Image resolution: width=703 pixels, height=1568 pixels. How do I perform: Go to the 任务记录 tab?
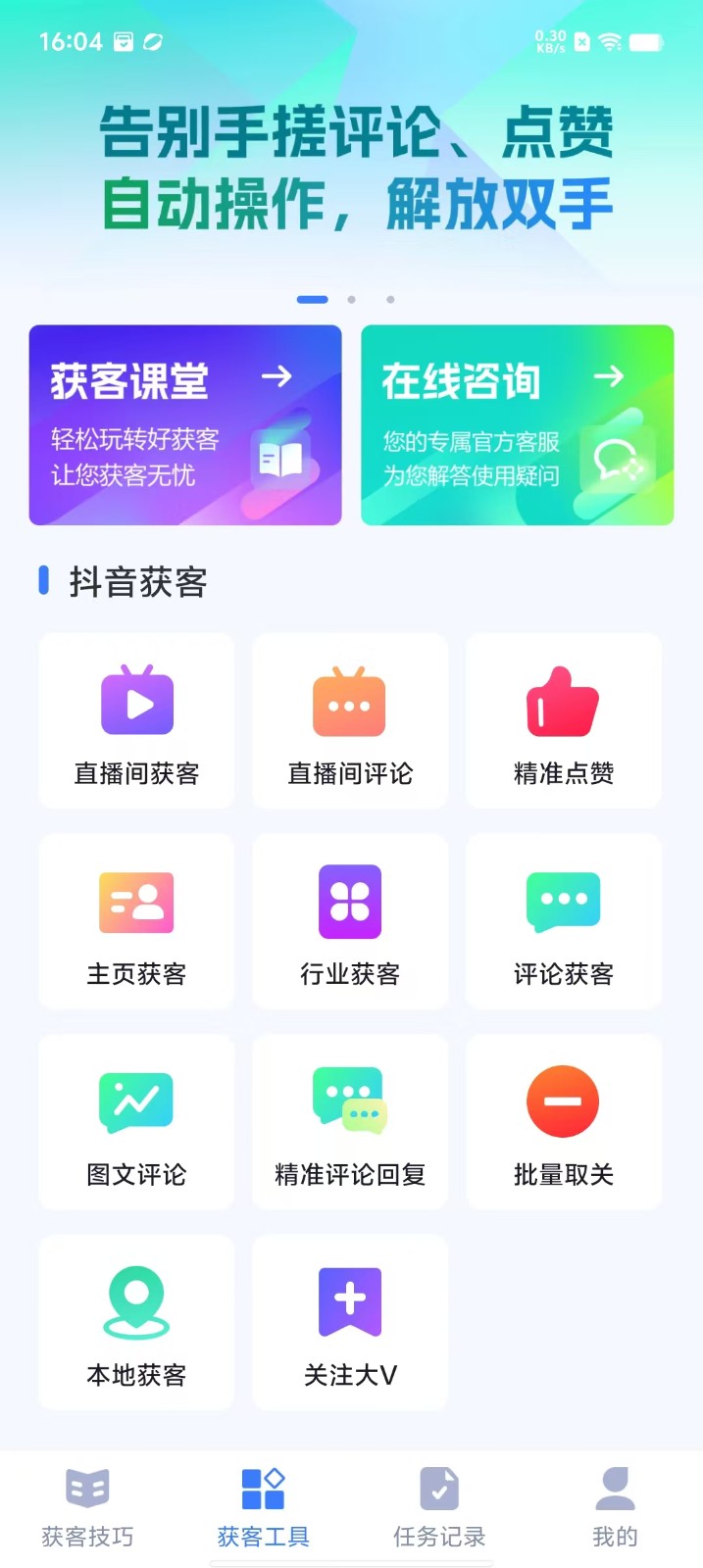(x=439, y=1508)
